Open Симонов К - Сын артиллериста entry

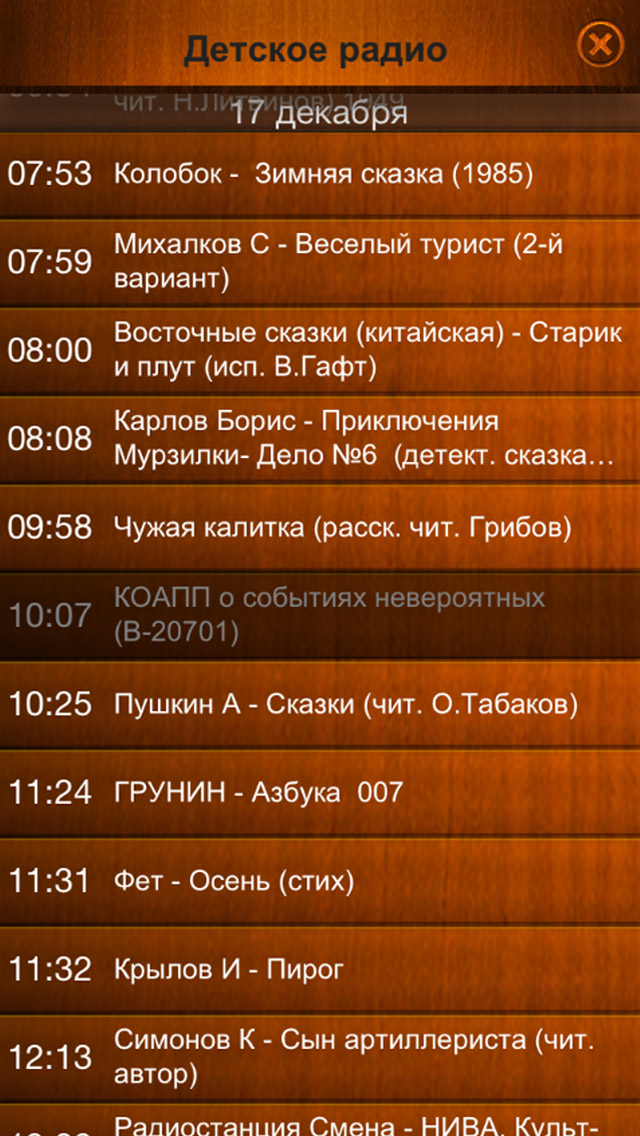(x=320, y=1058)
